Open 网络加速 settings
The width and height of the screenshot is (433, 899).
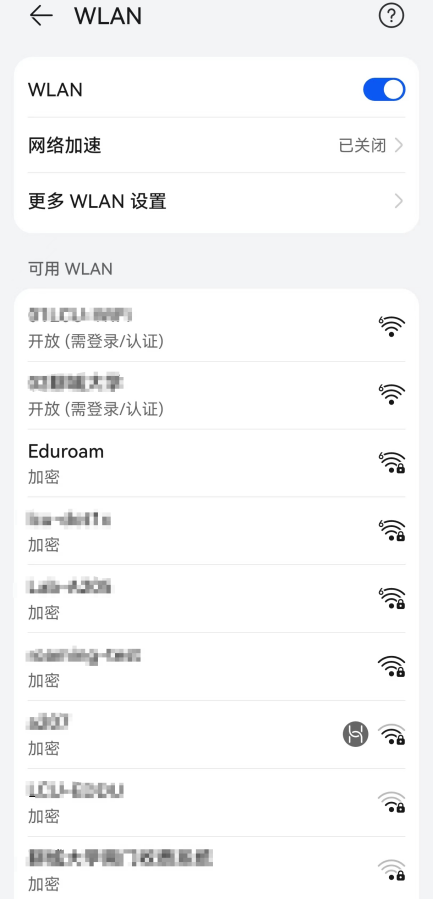click(216, 146)
